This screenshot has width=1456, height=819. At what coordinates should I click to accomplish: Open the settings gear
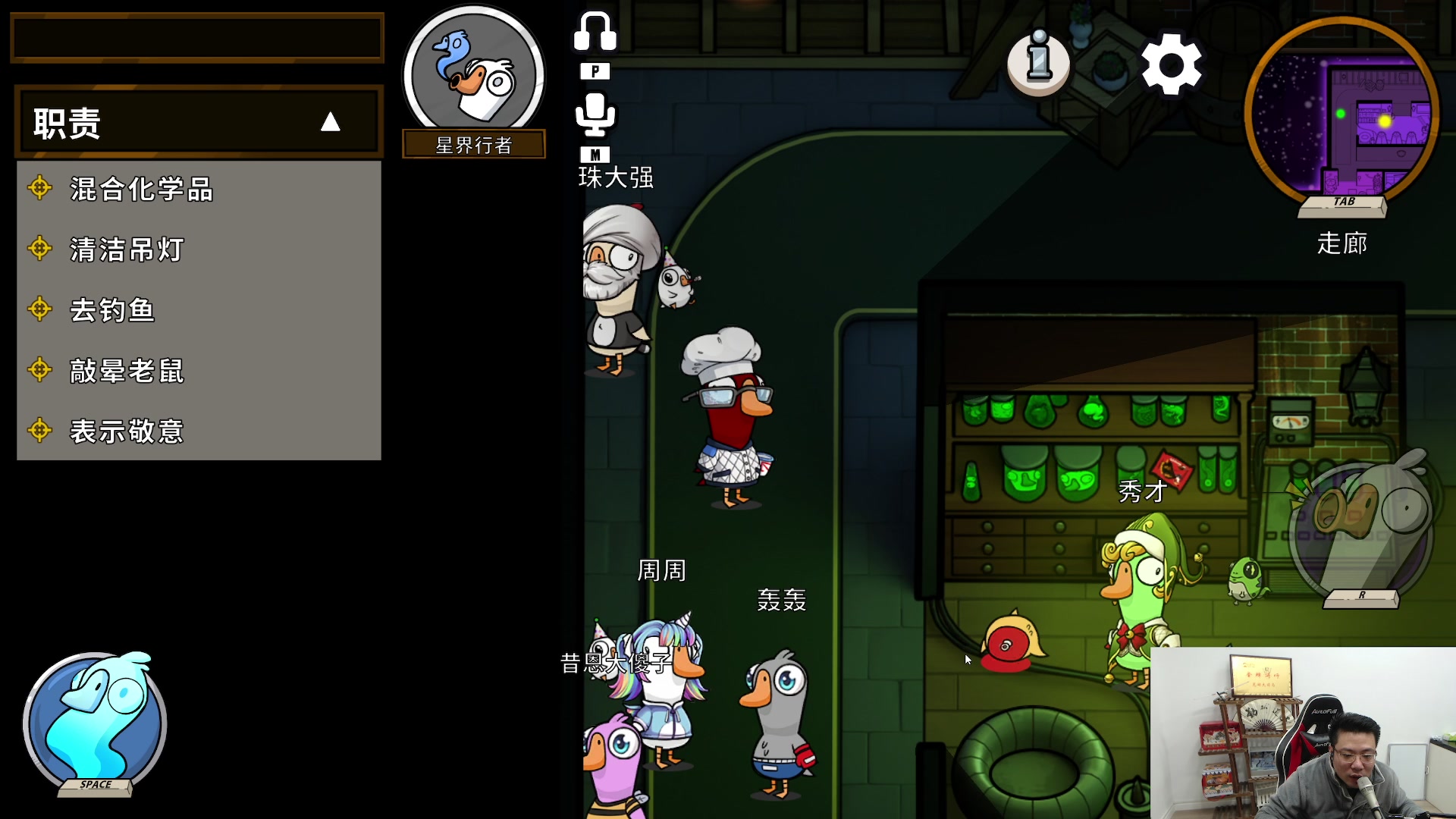tap(1171, 64)
